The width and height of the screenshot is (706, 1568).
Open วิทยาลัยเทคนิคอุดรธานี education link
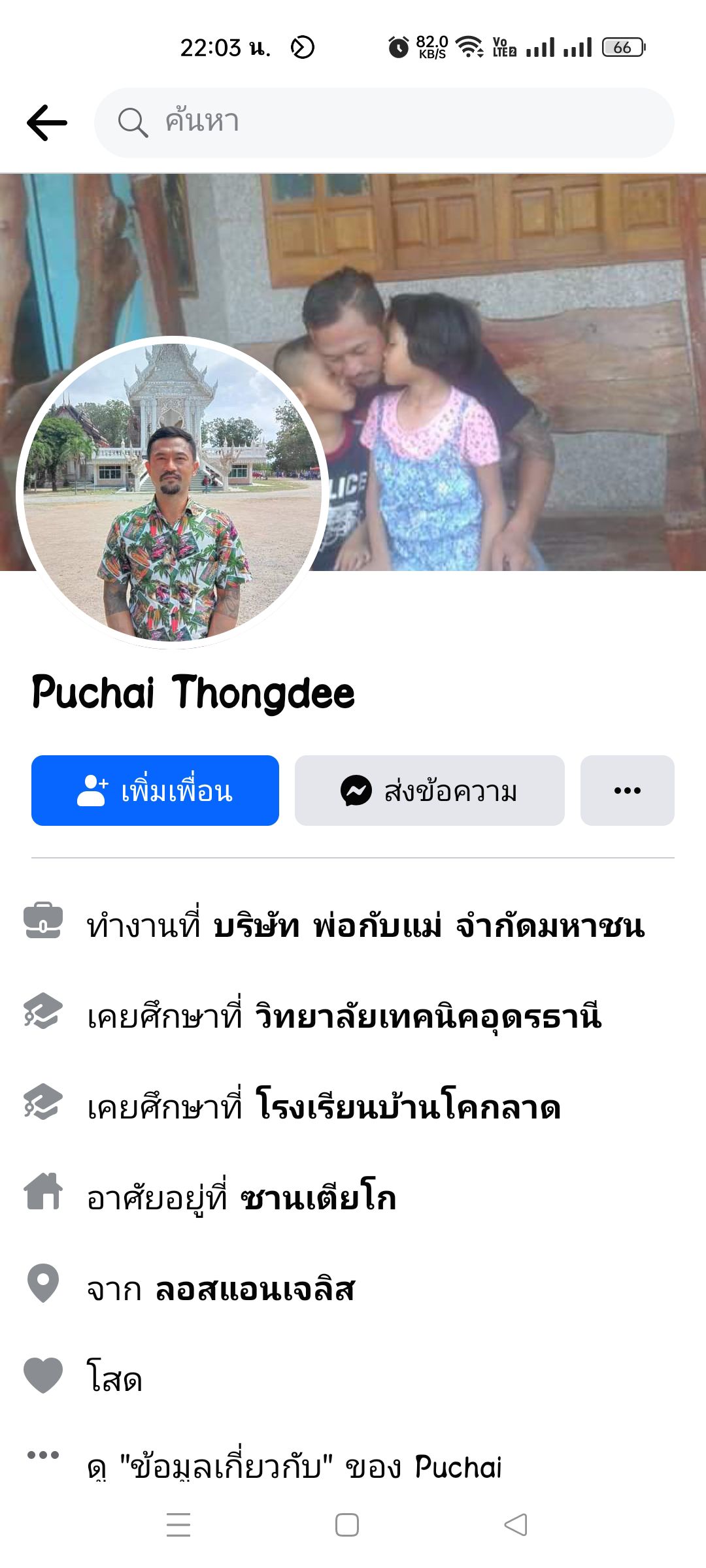(428, 1017)
